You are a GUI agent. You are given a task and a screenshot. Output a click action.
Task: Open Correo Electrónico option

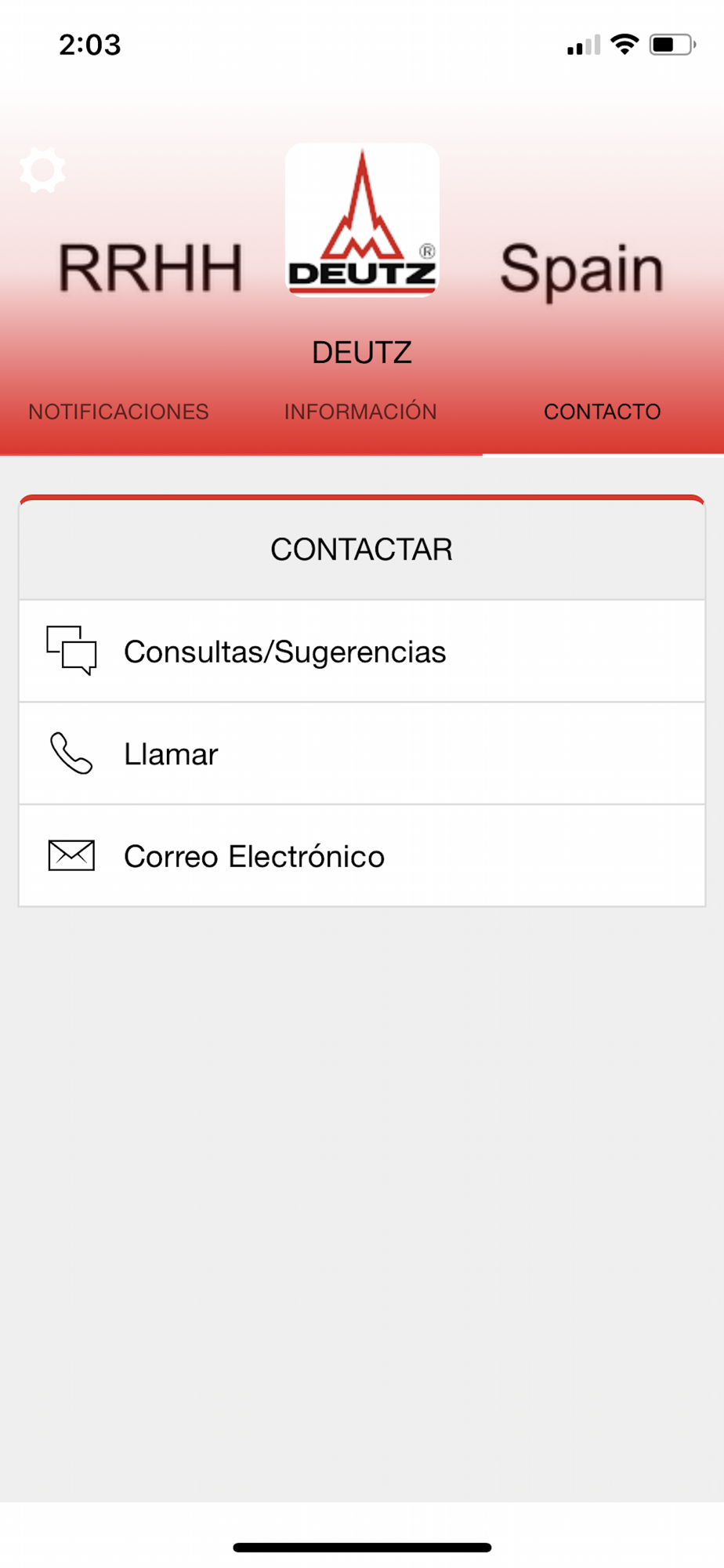362,856
